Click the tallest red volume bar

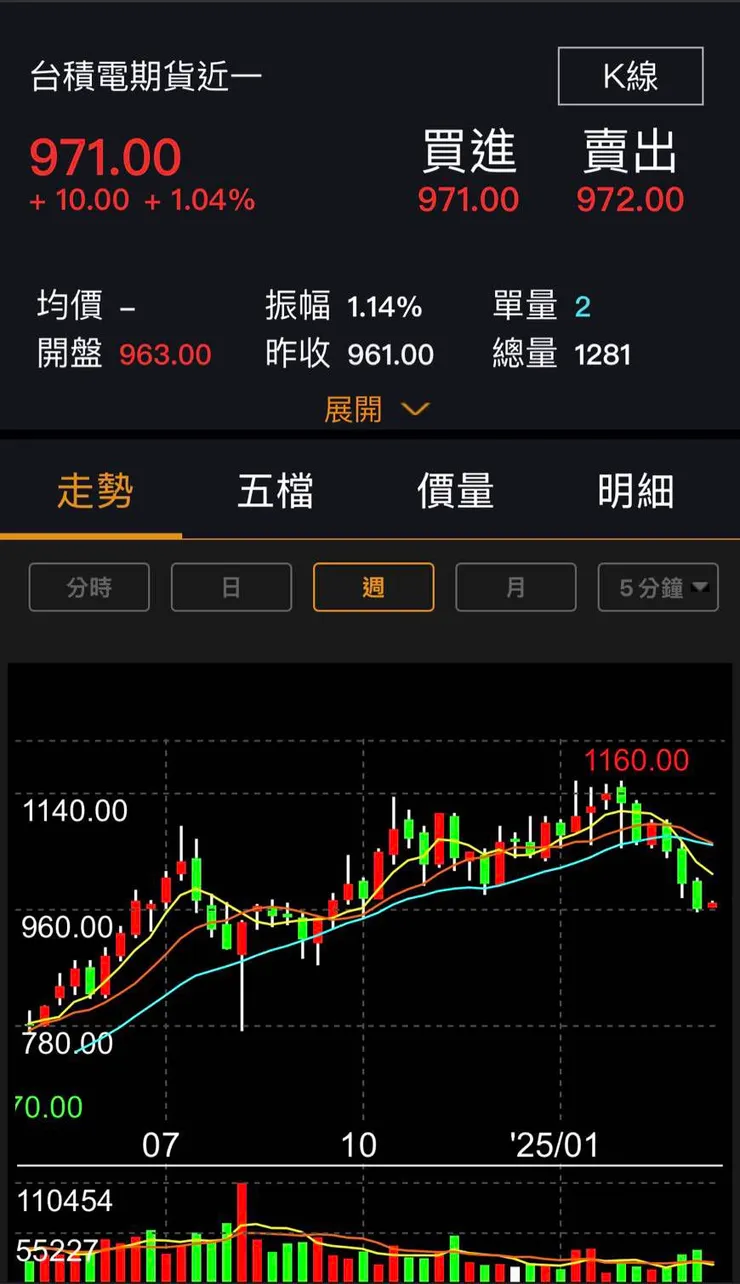coord(240,1230)
